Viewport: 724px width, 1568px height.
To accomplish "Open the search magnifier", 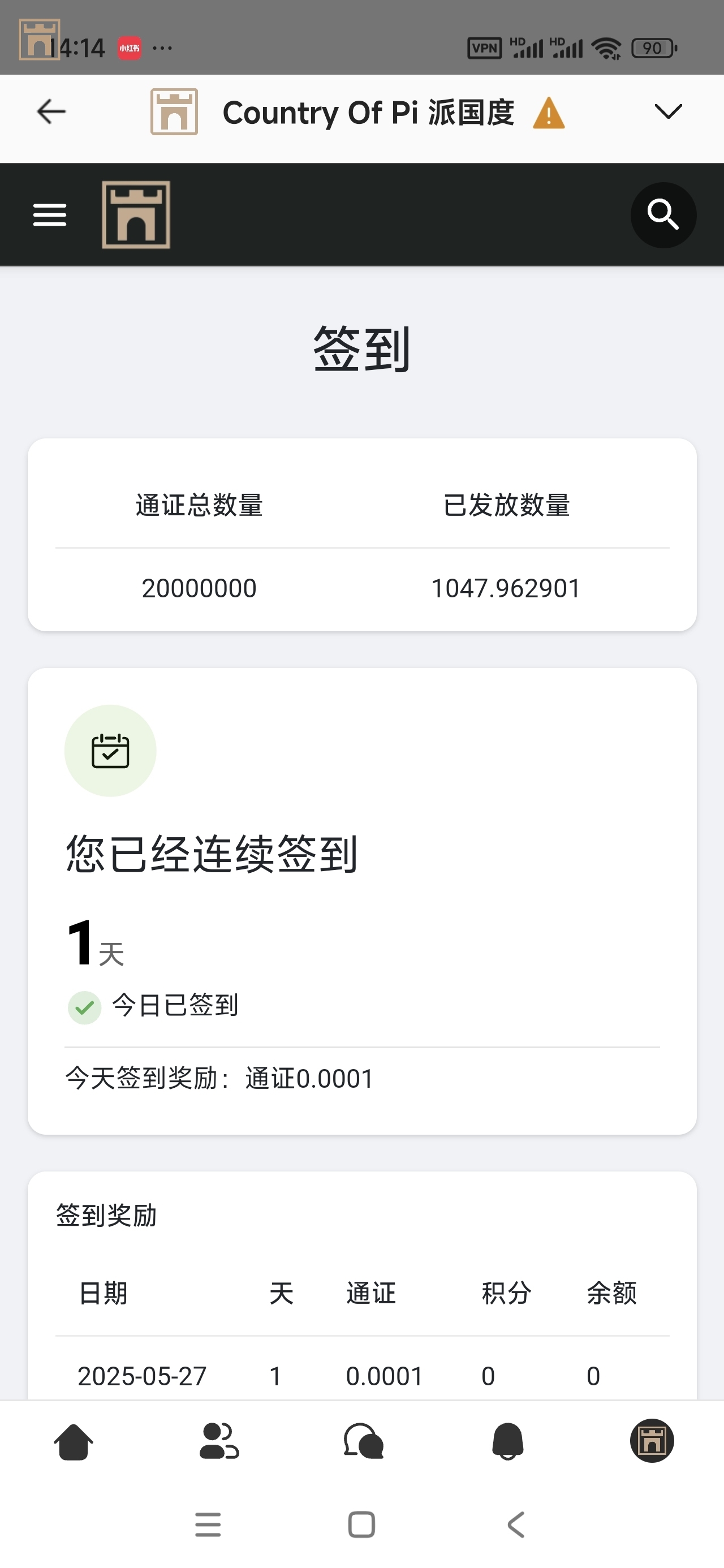I will [662, 215].
